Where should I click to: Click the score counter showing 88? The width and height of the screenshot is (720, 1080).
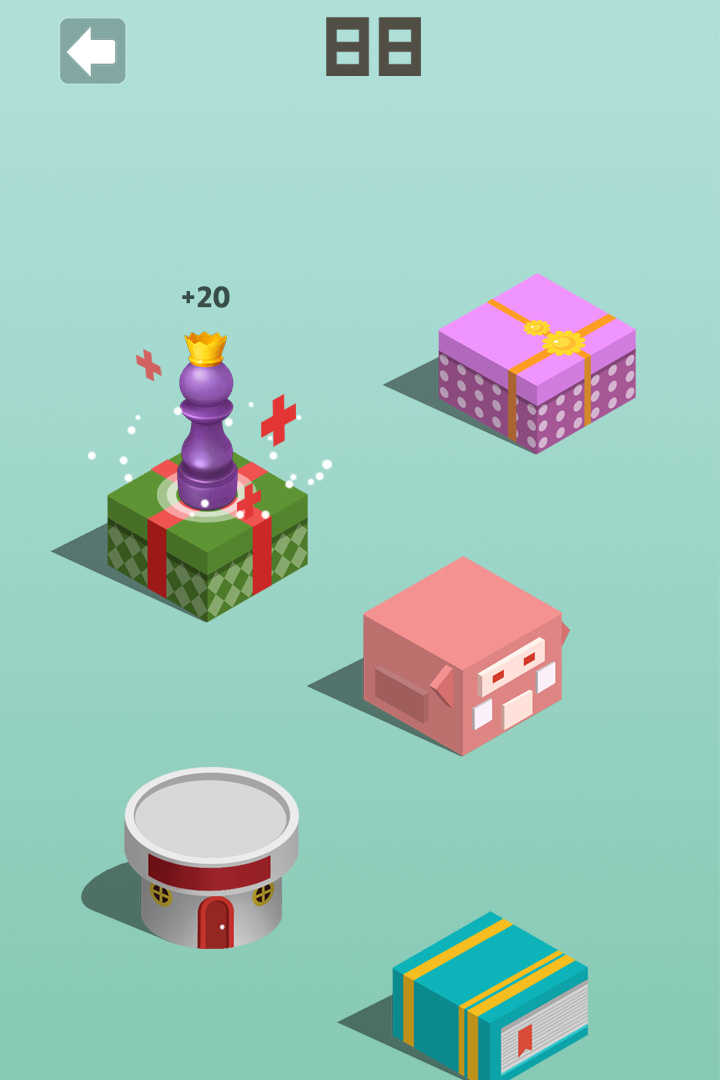[x=372, y=47]
